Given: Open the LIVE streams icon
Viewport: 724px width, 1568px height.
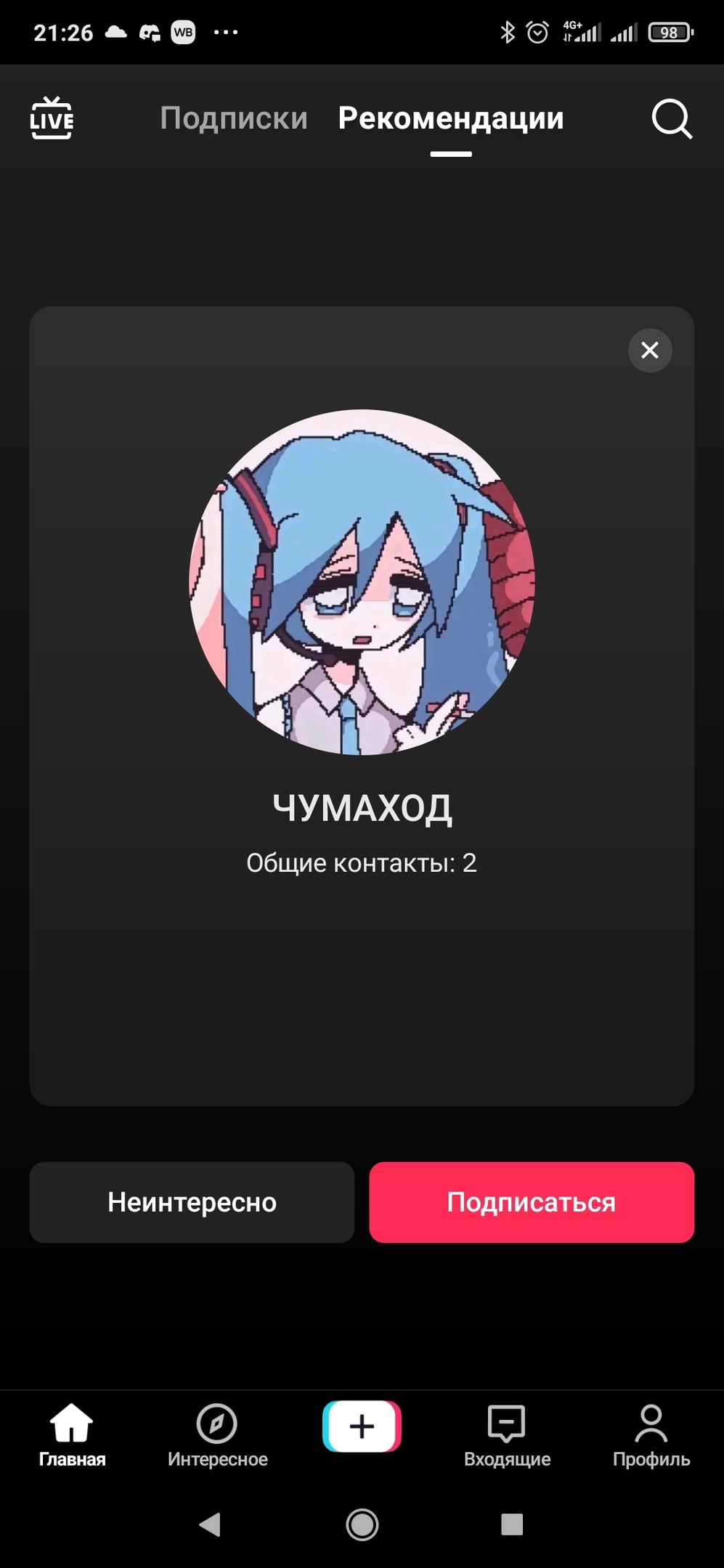Looking at the screenshot, I should coord(52,118).
